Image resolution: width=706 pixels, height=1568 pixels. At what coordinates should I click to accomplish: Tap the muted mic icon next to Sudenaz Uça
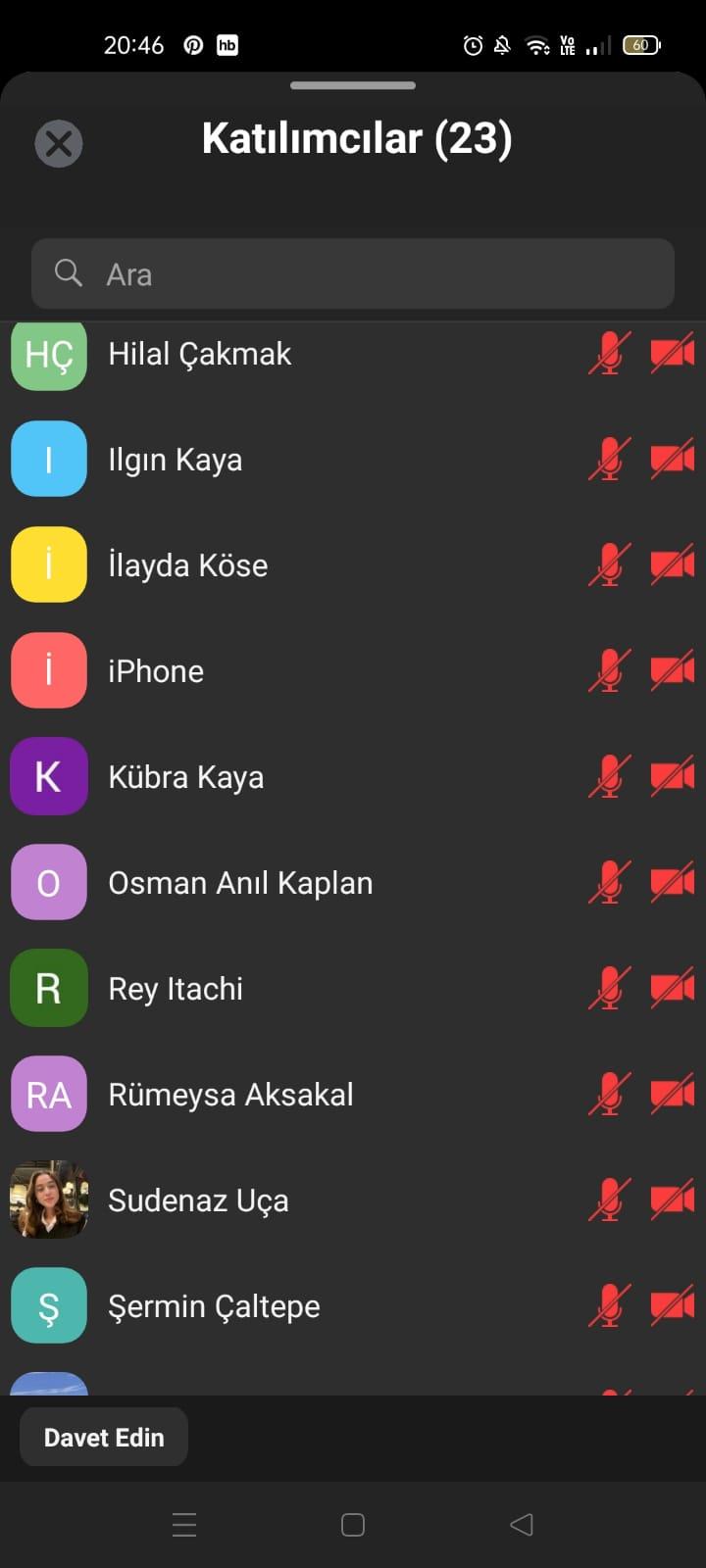click(x=609, y=1200)
